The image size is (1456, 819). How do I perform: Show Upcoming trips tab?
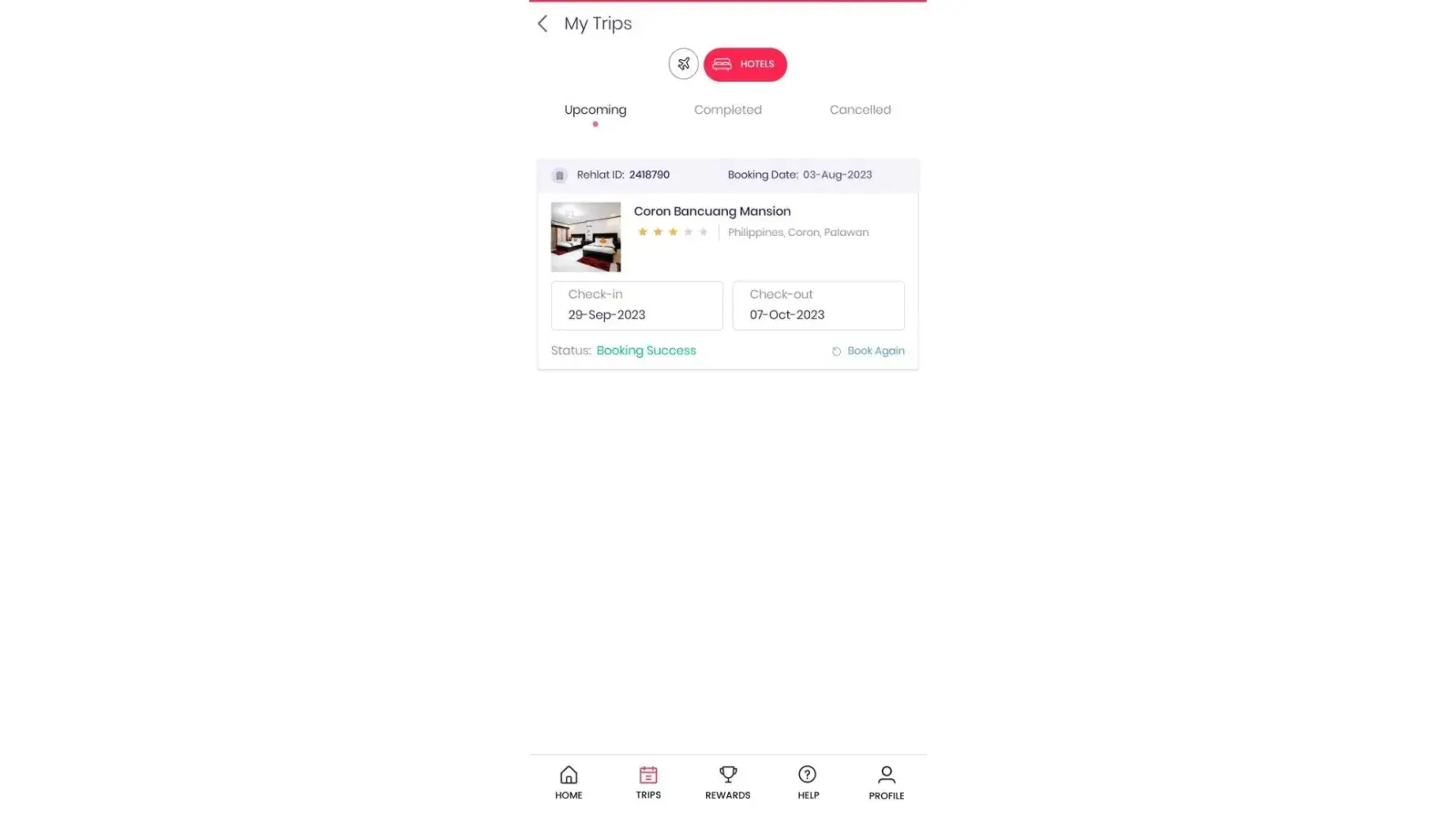595,110
